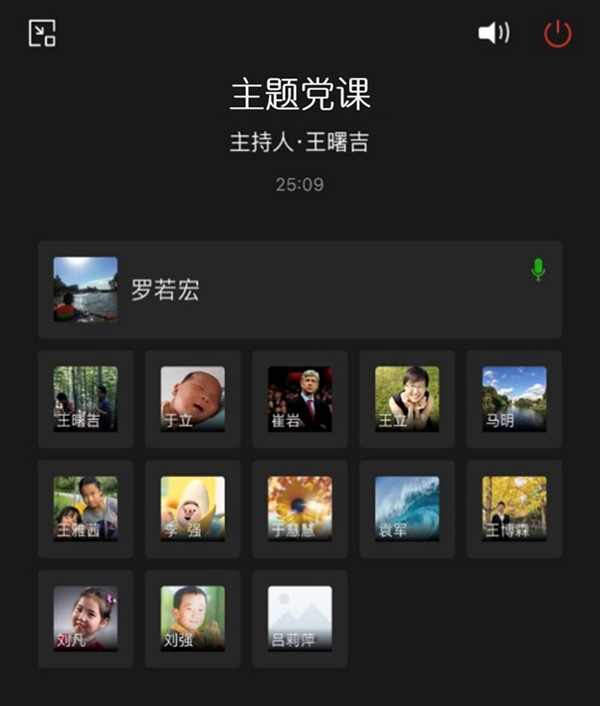Tap participant 崔岩's tile

coord(299,399)
